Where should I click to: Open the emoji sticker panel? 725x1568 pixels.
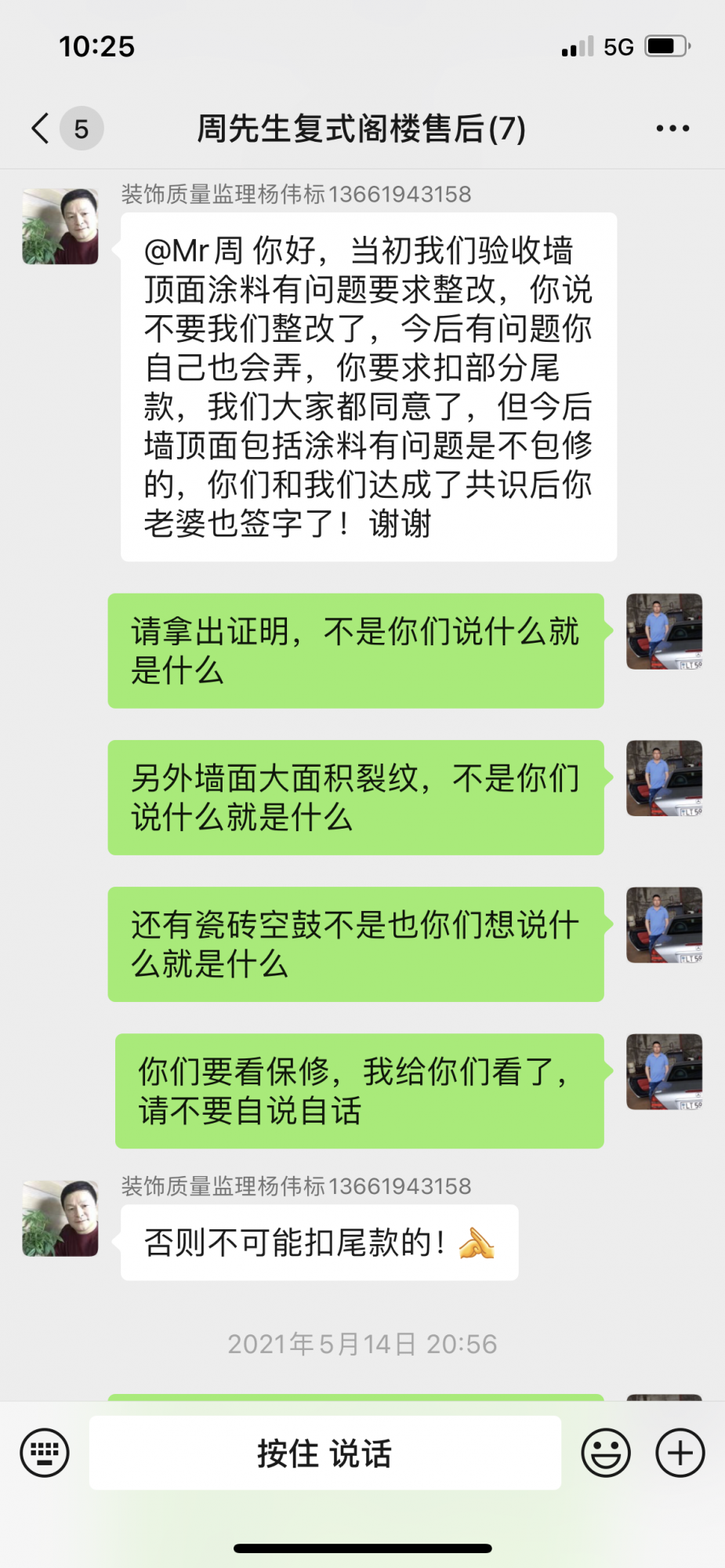[x=605, y=1453]
